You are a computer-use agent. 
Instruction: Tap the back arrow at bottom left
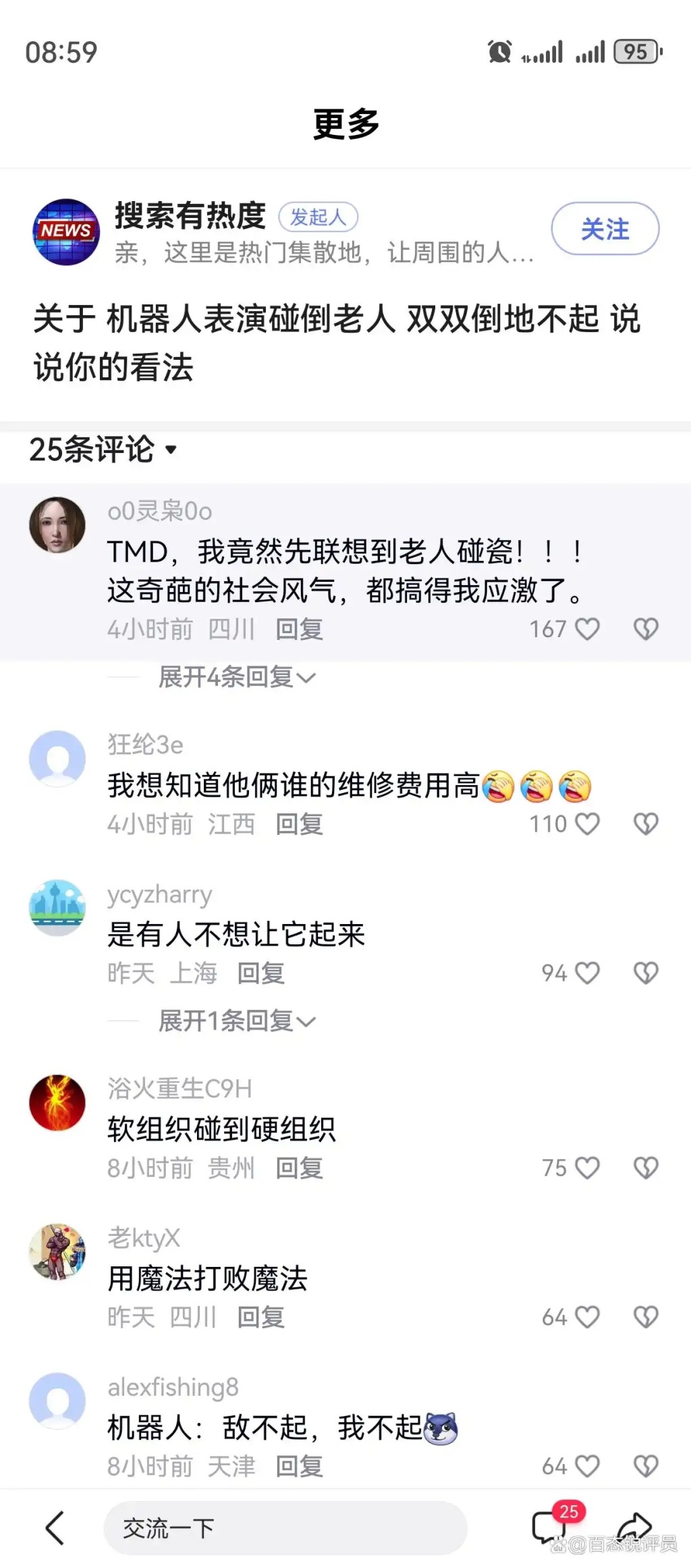[x=54, y=1528]
